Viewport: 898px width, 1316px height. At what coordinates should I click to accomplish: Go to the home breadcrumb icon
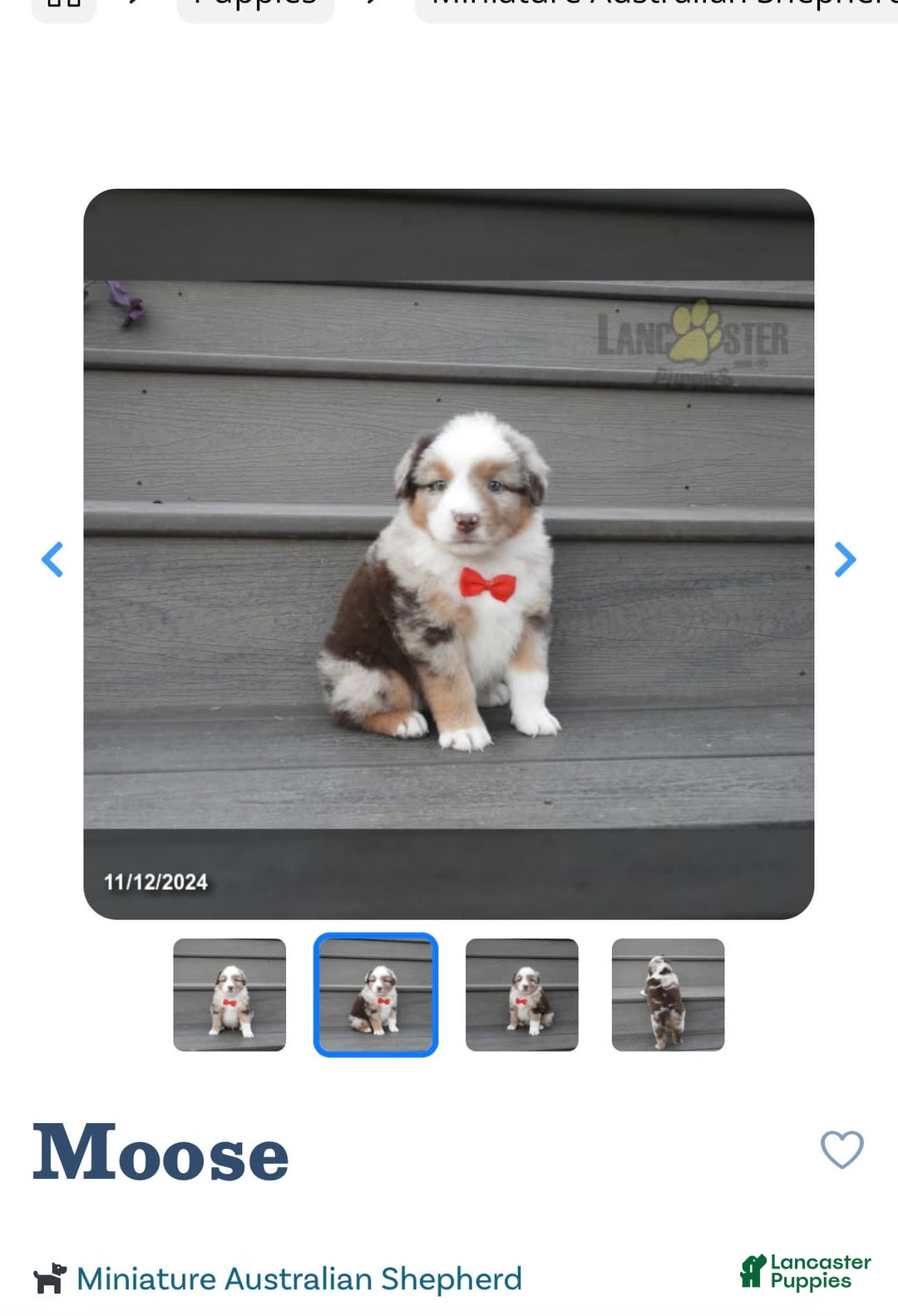coord(64,7)
